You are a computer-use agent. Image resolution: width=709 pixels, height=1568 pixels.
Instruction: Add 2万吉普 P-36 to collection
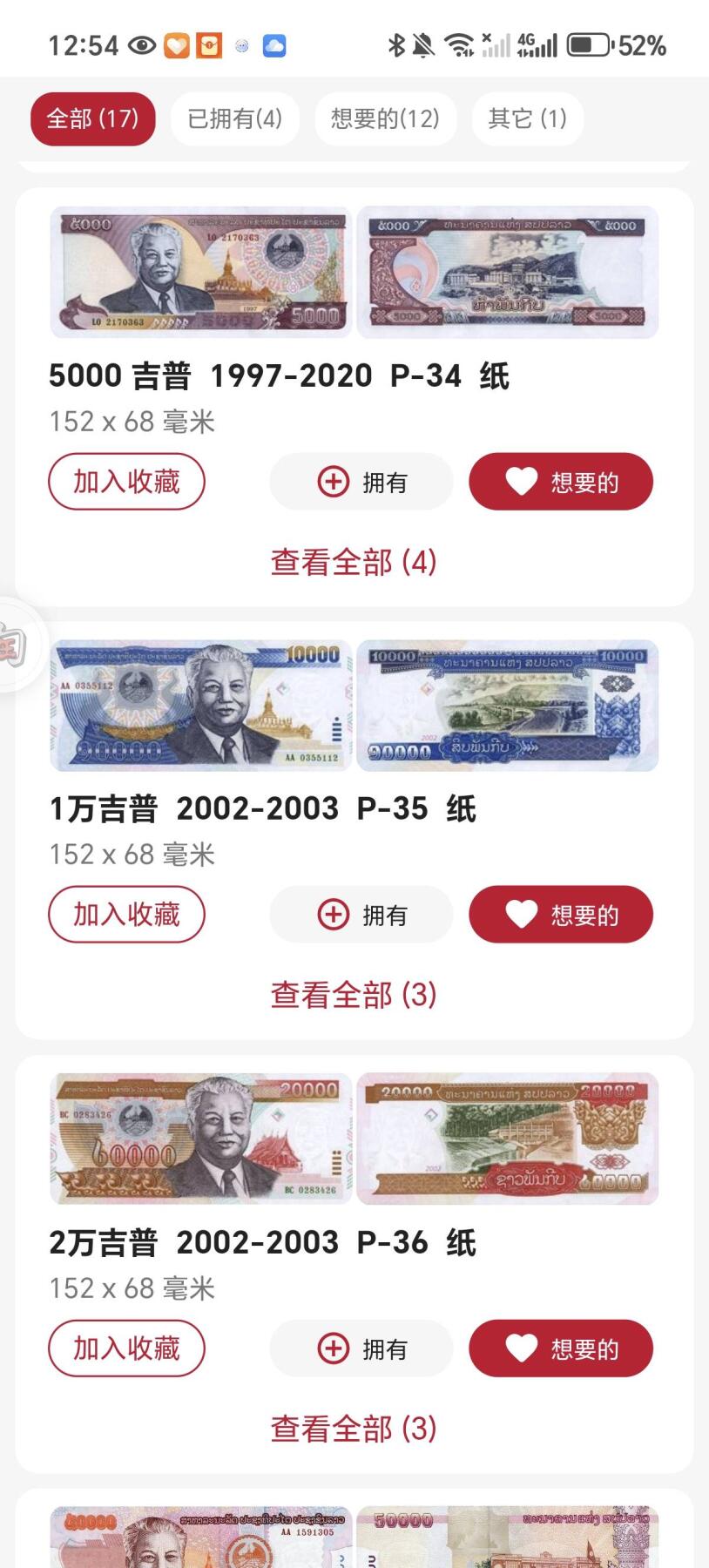[x=126, y=1348]
